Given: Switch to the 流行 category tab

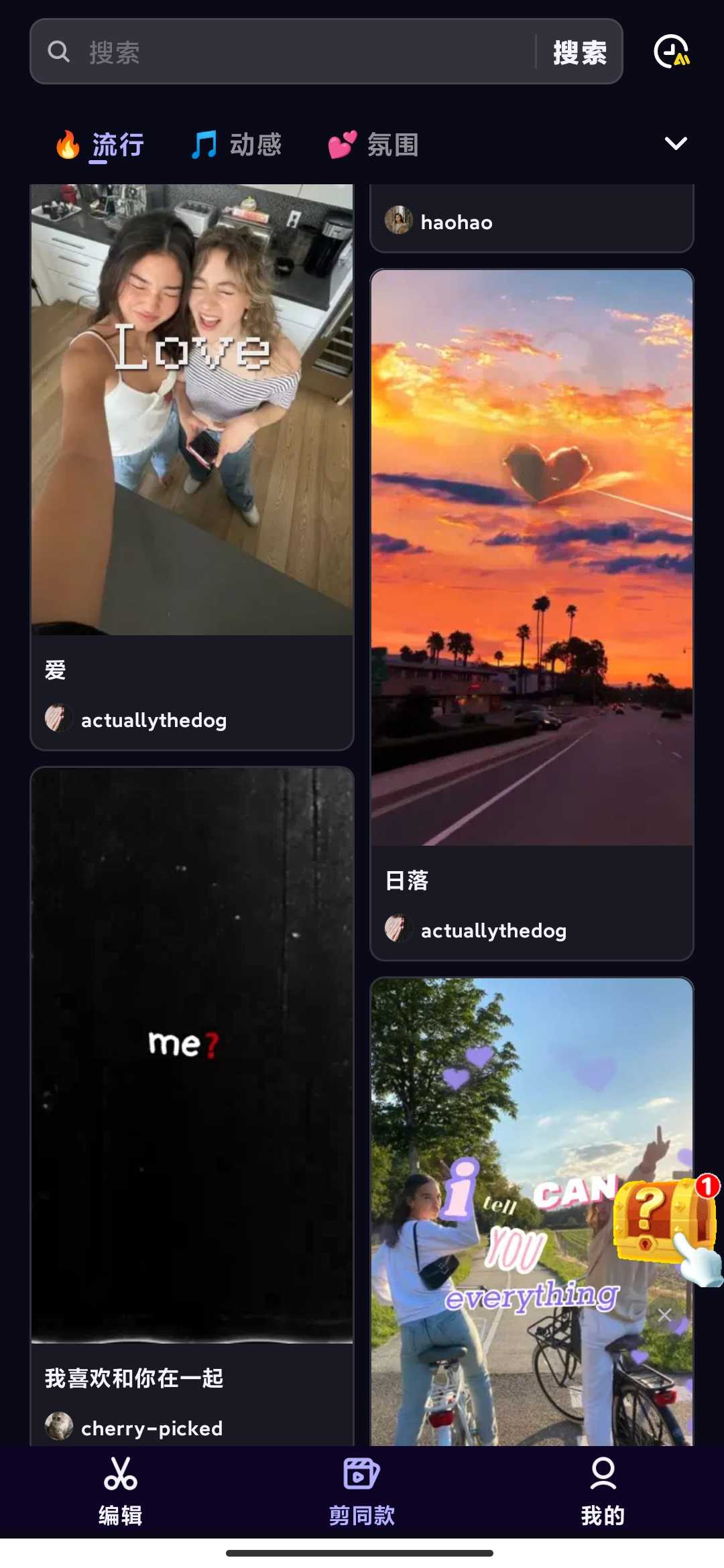Looking at the screenshot, I should (101, 145).
